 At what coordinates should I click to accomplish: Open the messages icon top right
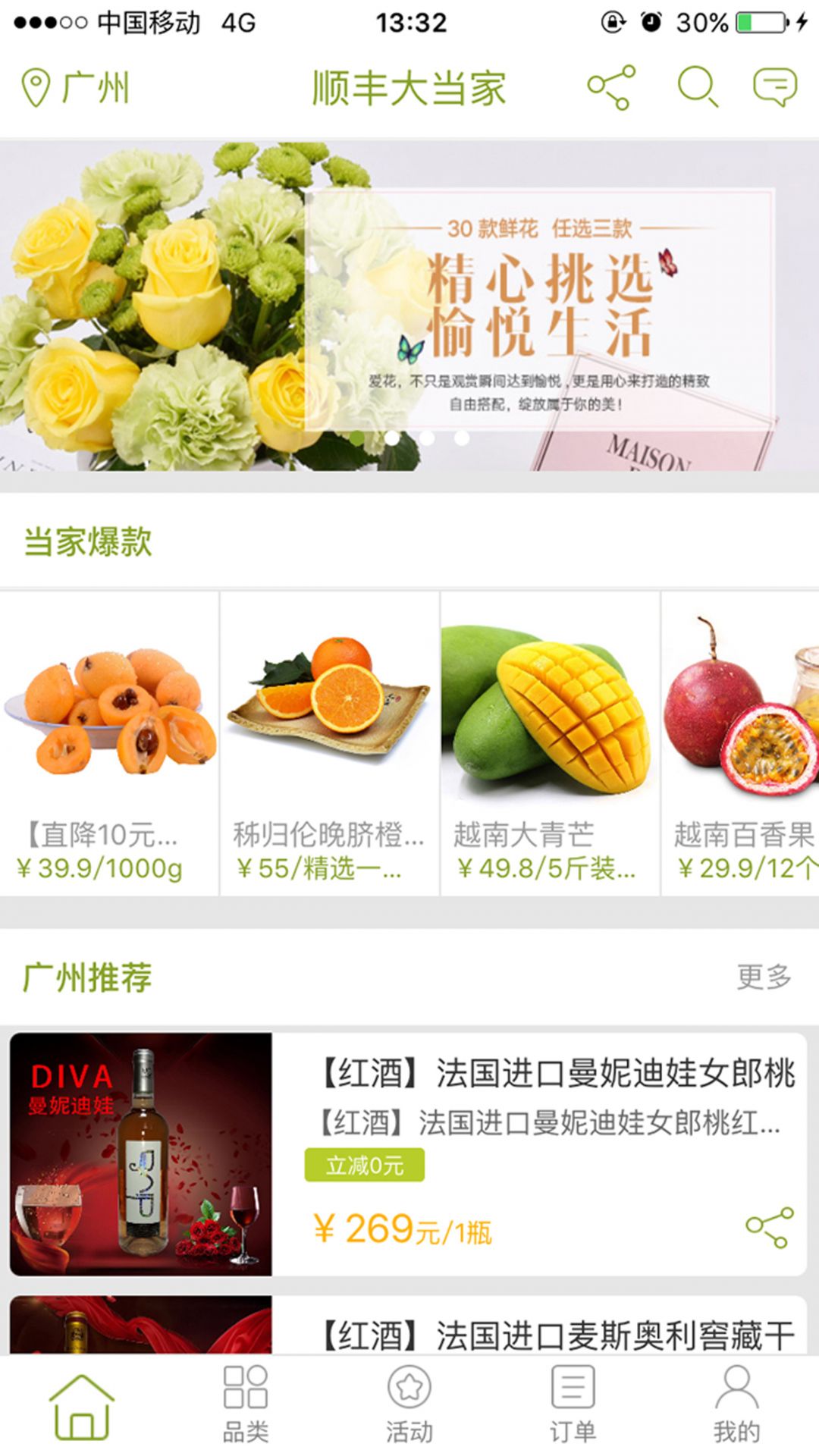coord(774,87)
